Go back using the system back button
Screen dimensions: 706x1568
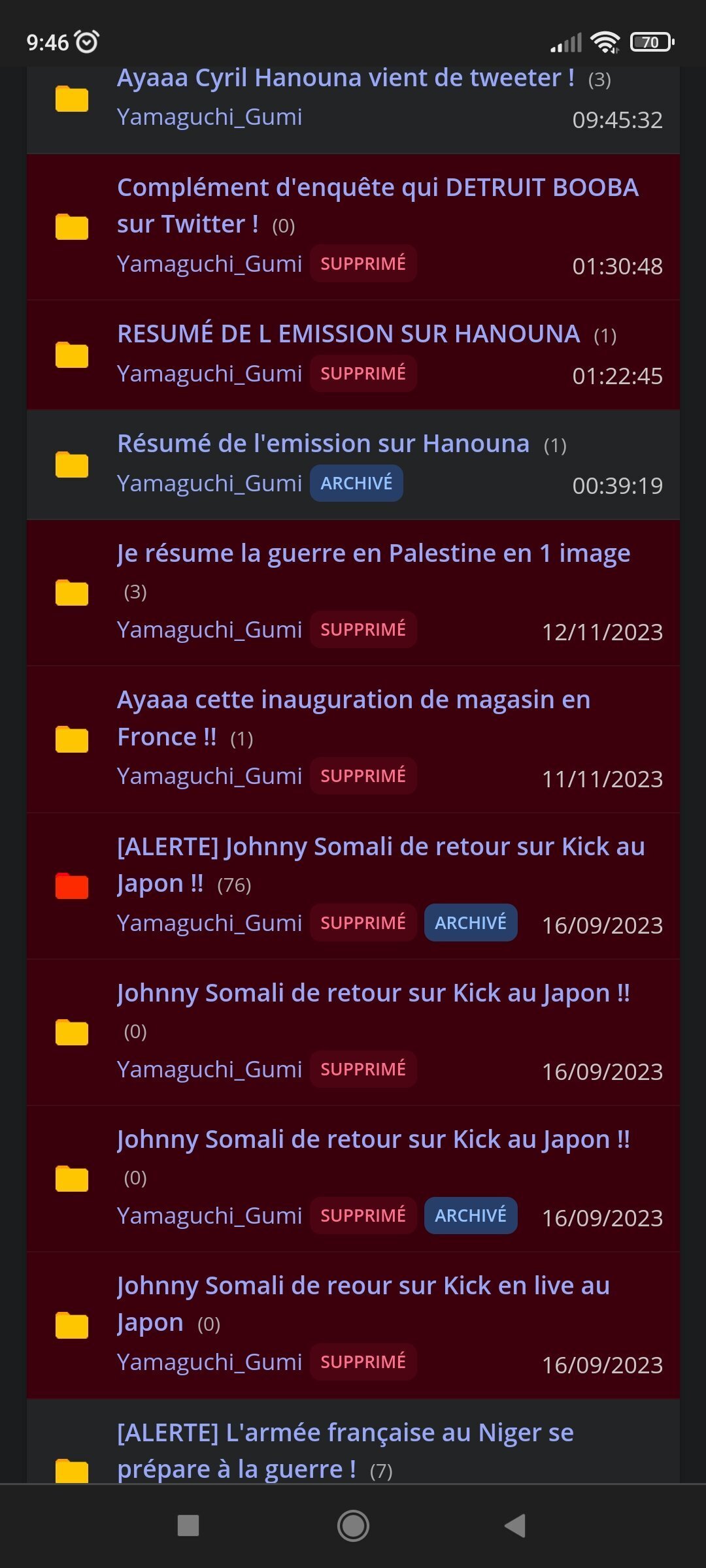(515, 1526)
